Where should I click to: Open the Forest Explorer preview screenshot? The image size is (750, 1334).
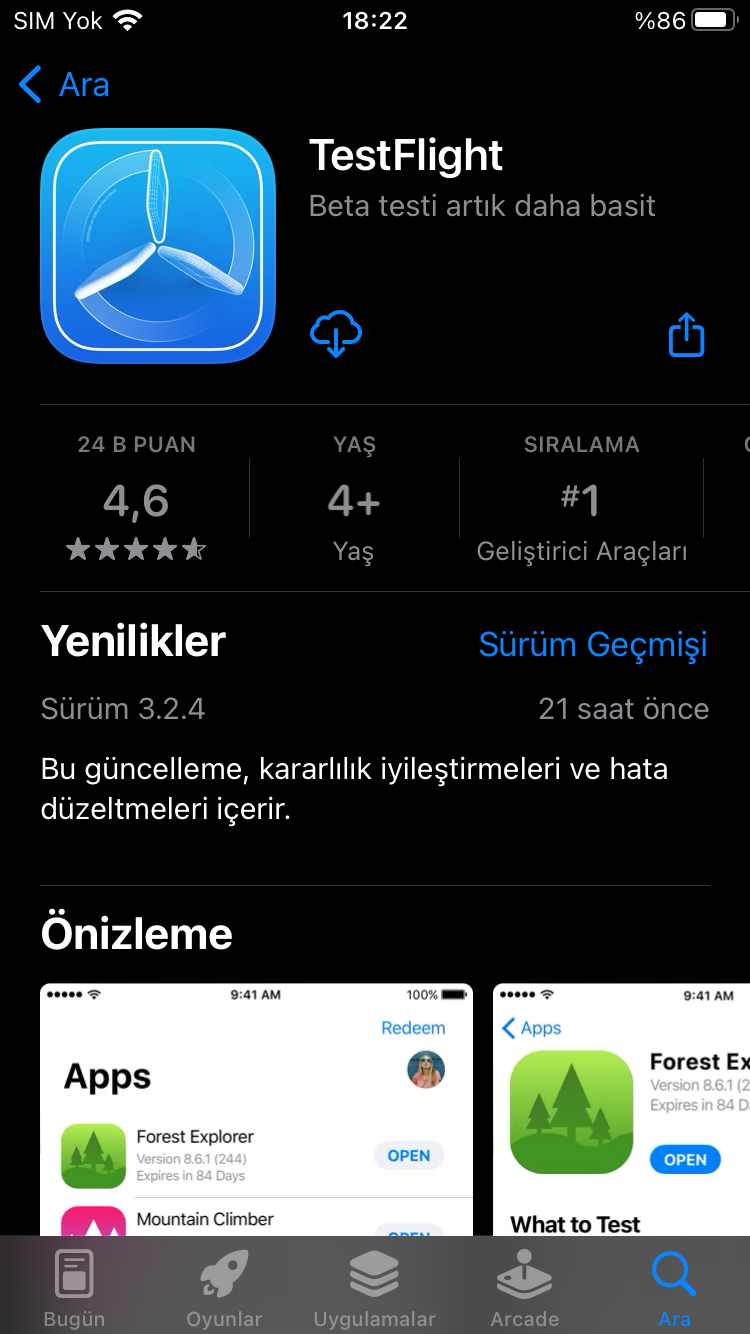click(622, 1108)
